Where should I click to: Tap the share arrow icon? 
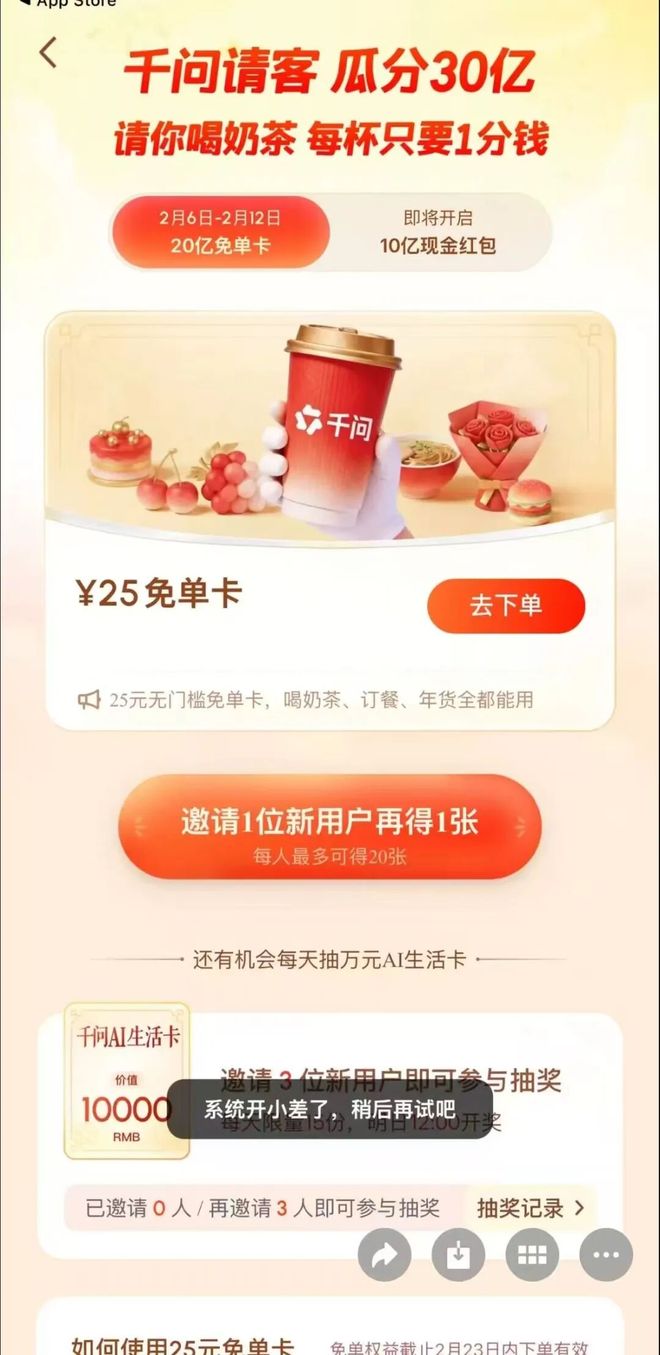385,1255
